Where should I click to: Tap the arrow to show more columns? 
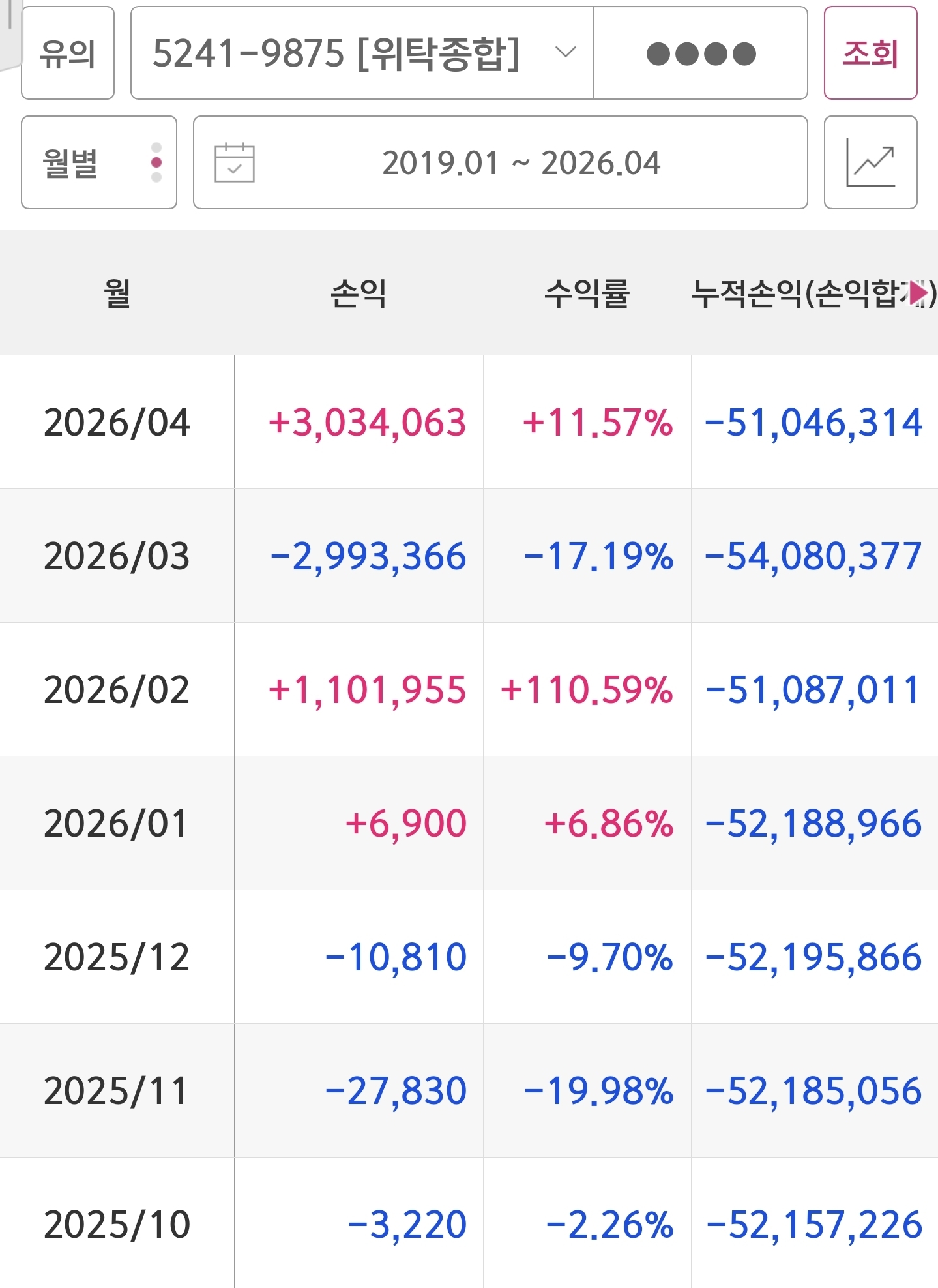pos(919,293)
